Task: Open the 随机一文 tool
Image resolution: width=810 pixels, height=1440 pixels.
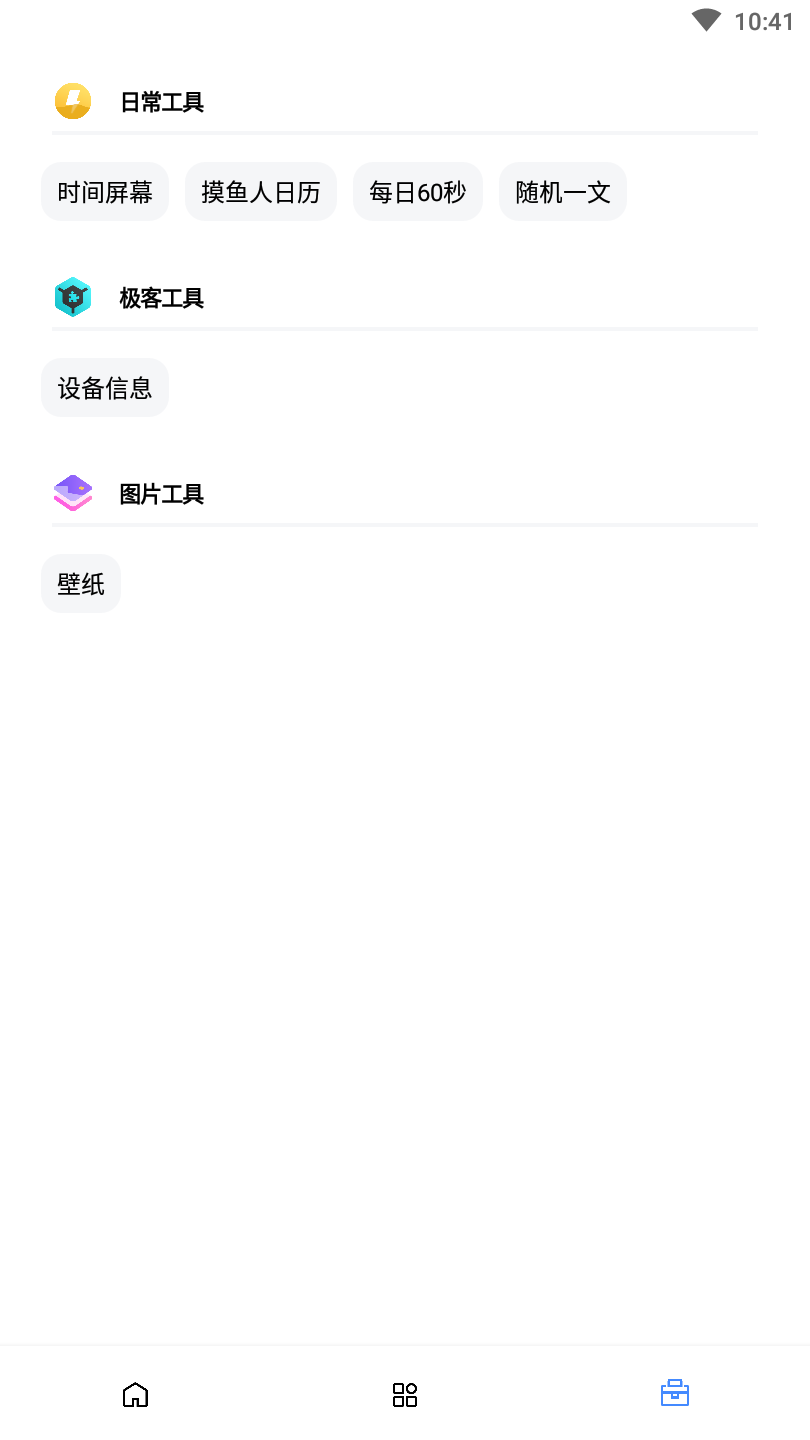Action: tap(563, 192)
